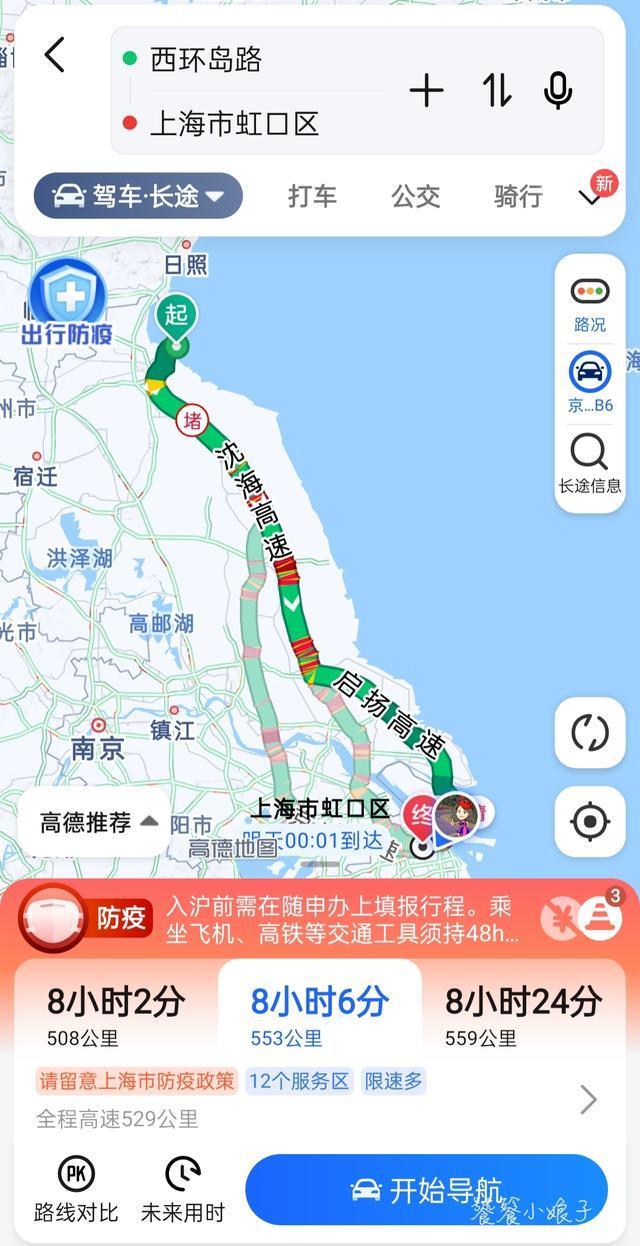The width and height of the screenshot is (640, 1246).
Task: Edit the destination 上海市虹口区
Action: pos(234,124)
